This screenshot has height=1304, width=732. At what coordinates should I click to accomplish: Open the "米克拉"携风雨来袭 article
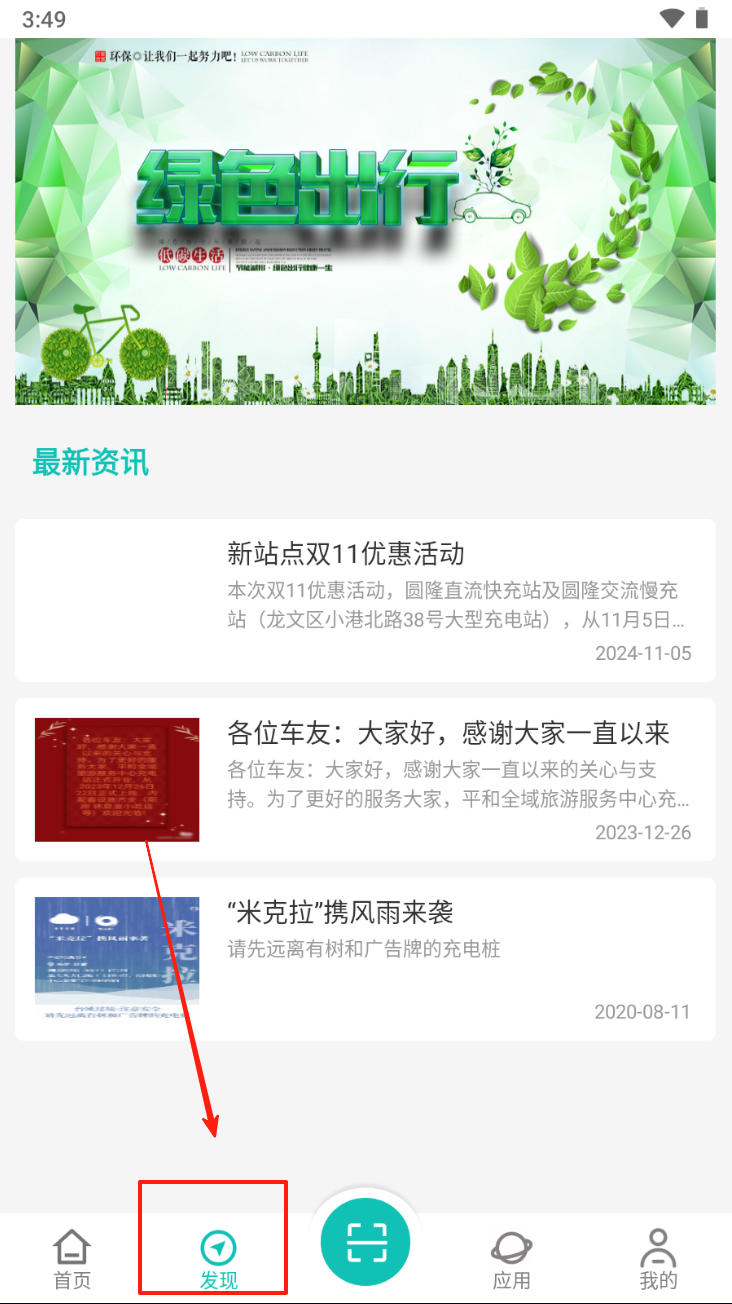[x=365, y=958]
